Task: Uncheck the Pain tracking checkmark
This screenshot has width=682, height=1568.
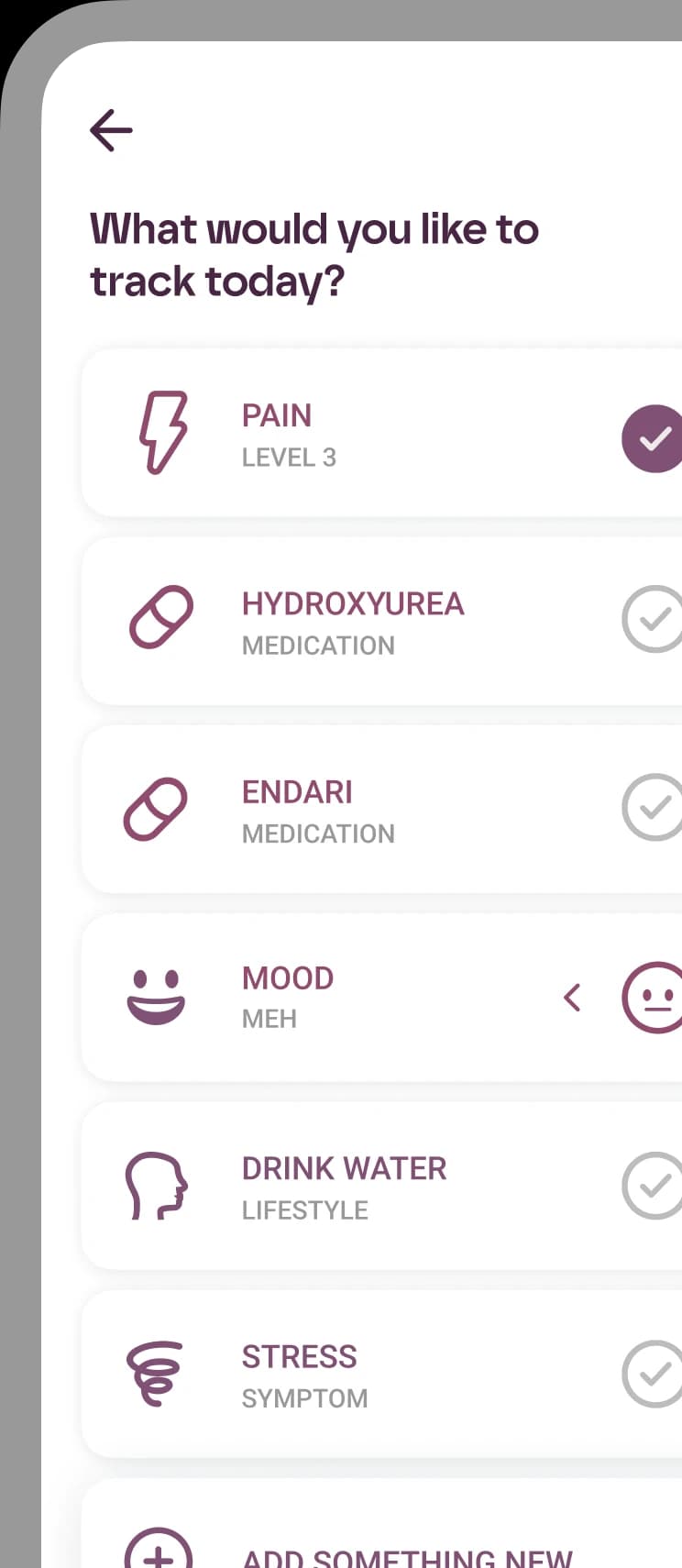Action: 653,439
